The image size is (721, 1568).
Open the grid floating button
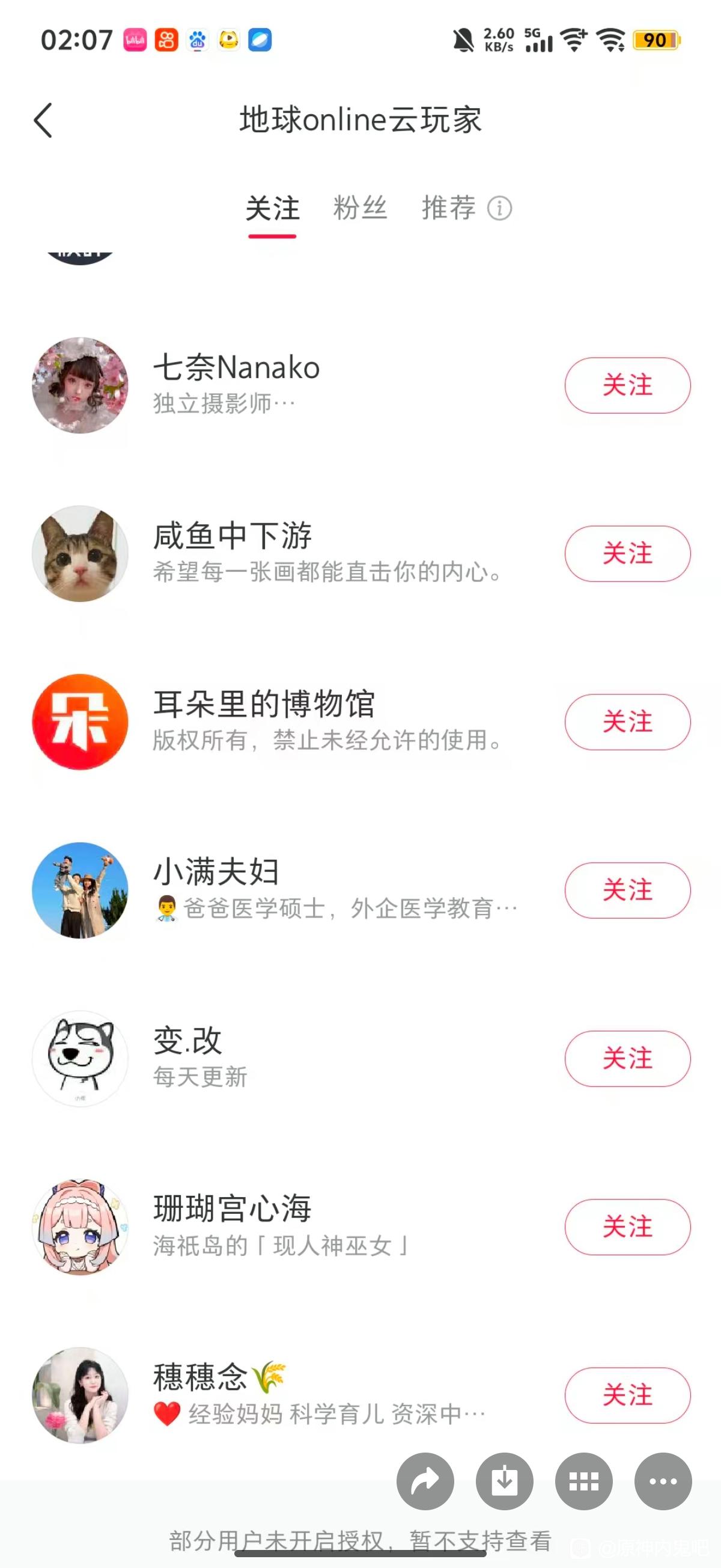(x=583, y=1481)
